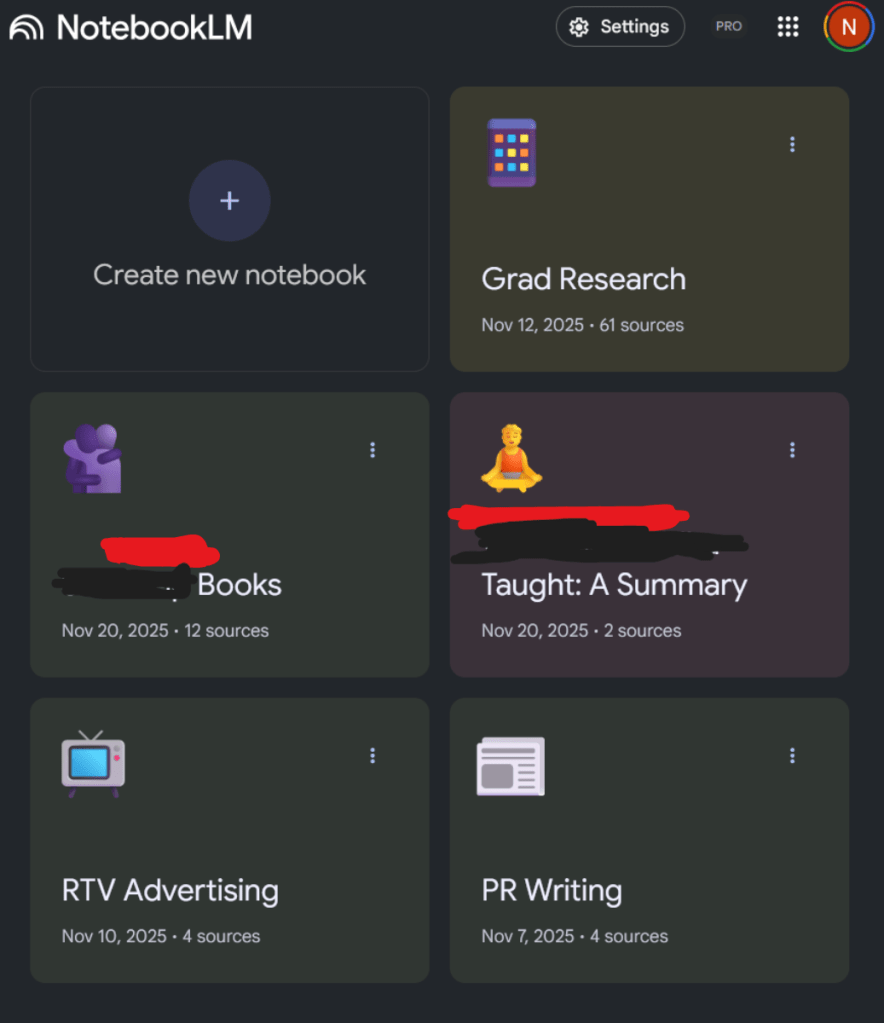Tap the PRO badge

[x=729, y=27]
